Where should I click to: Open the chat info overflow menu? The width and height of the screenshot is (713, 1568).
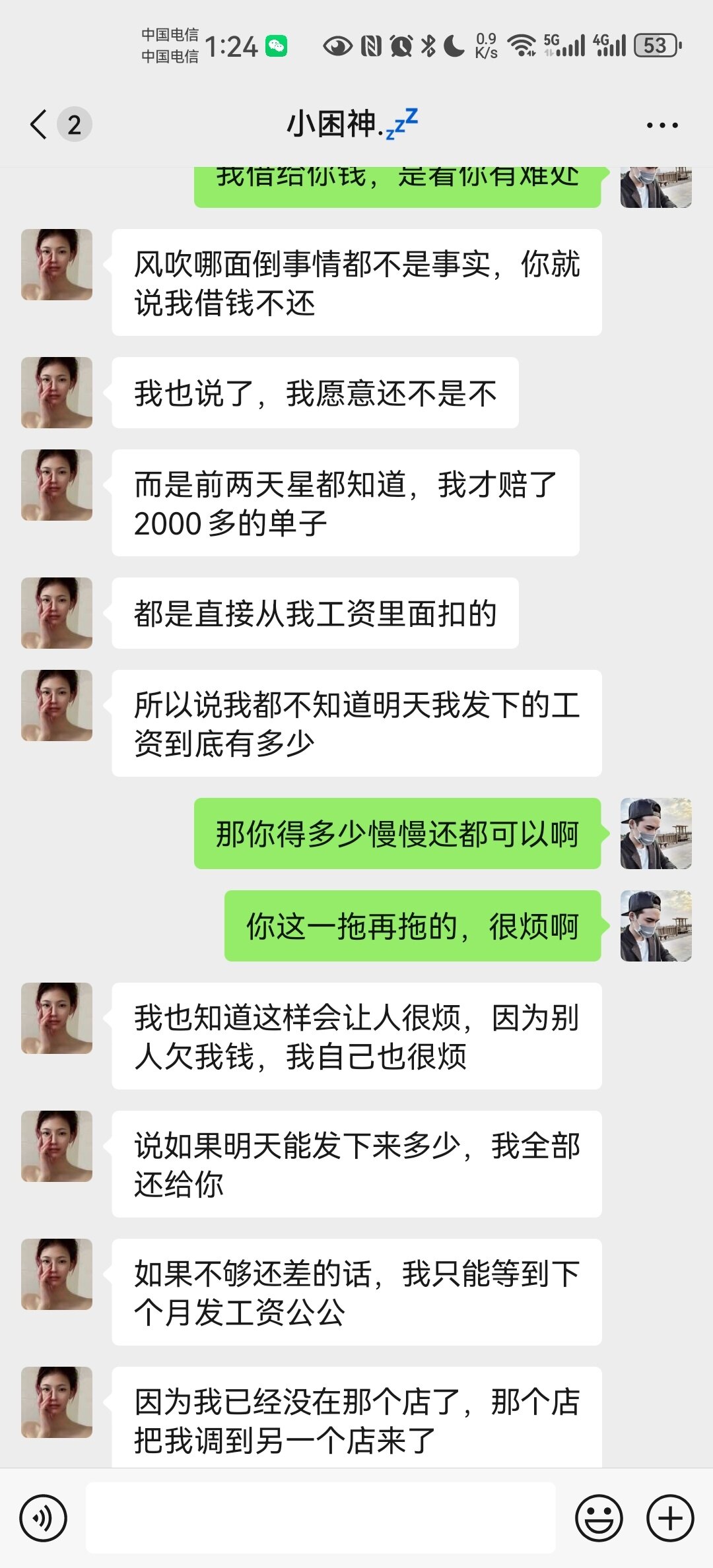coord(662,125)
